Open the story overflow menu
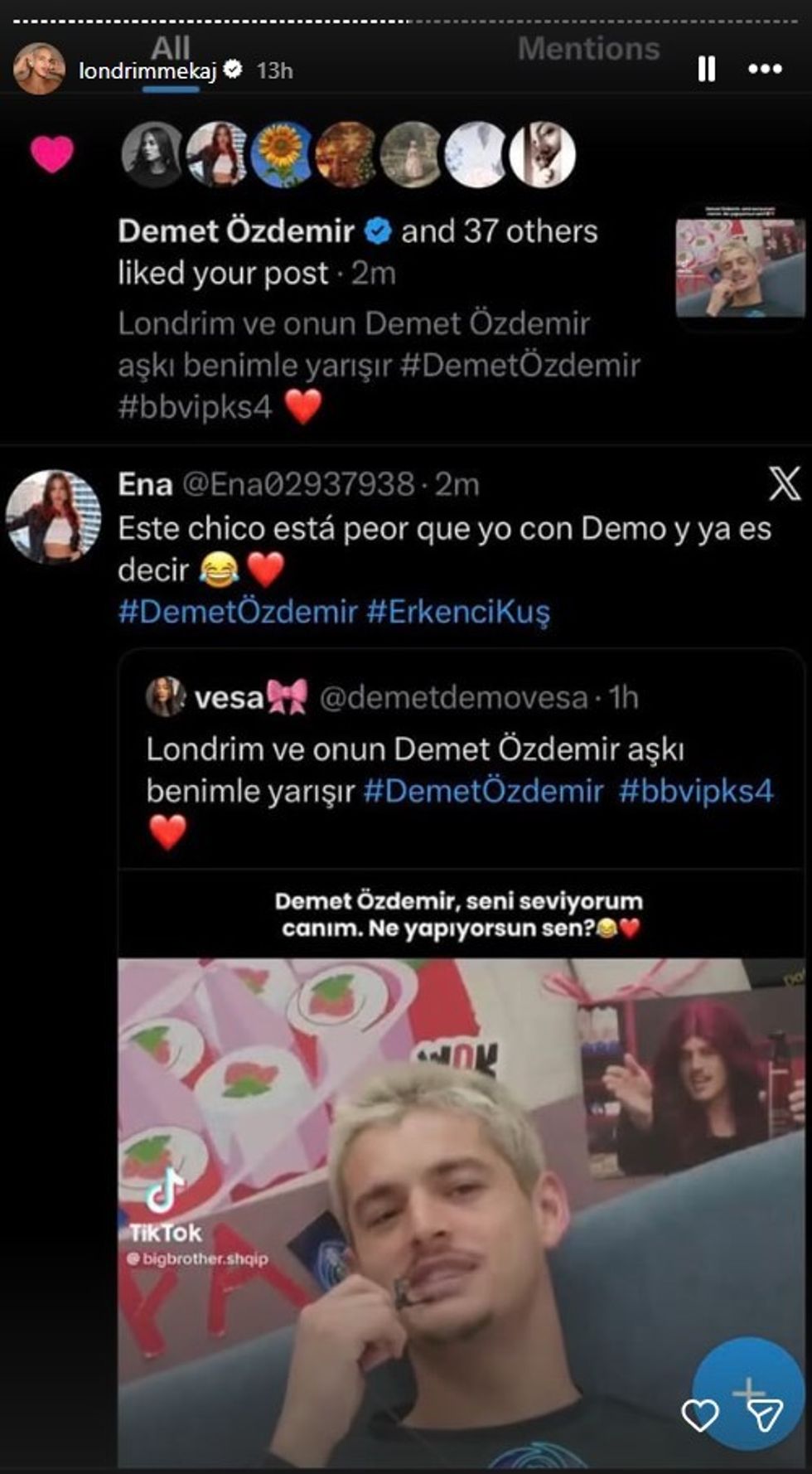The width and height of the screenshot is (812, 1474). tap(764, 69)
